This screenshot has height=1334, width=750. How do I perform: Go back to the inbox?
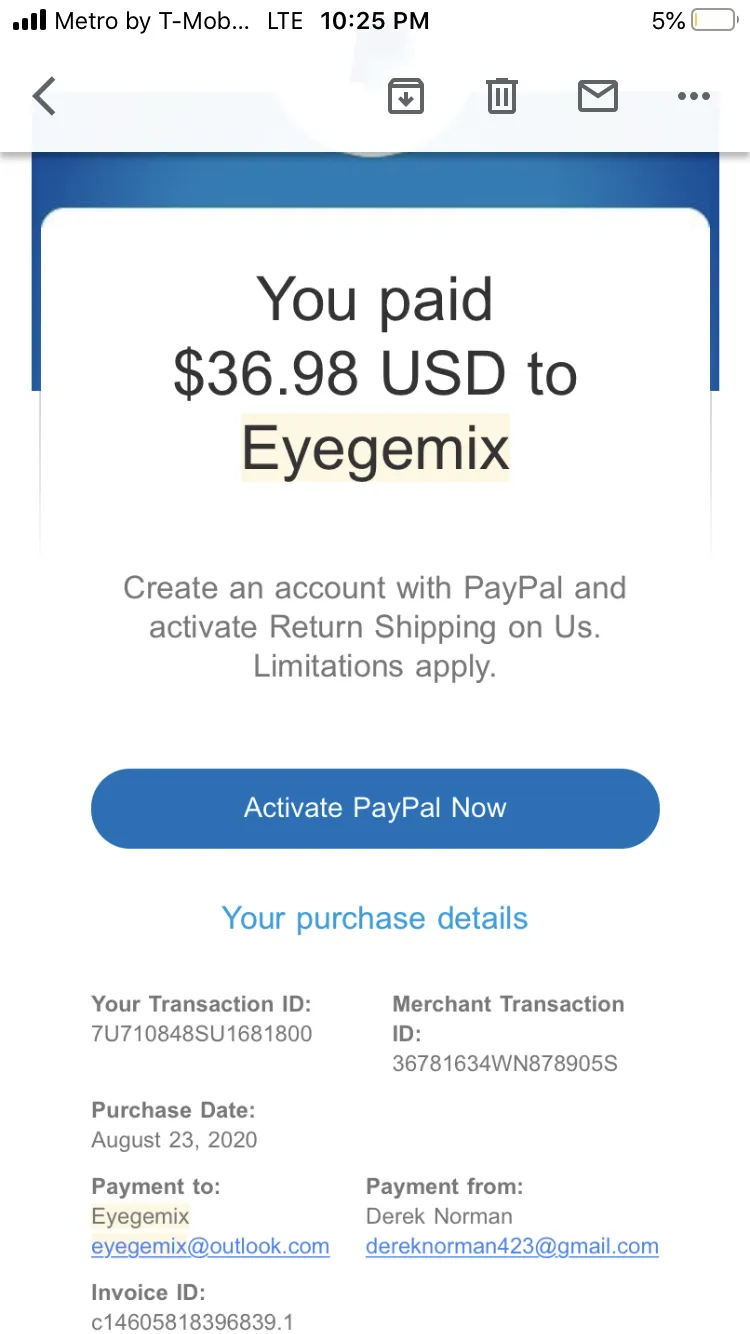click(45, 97)
